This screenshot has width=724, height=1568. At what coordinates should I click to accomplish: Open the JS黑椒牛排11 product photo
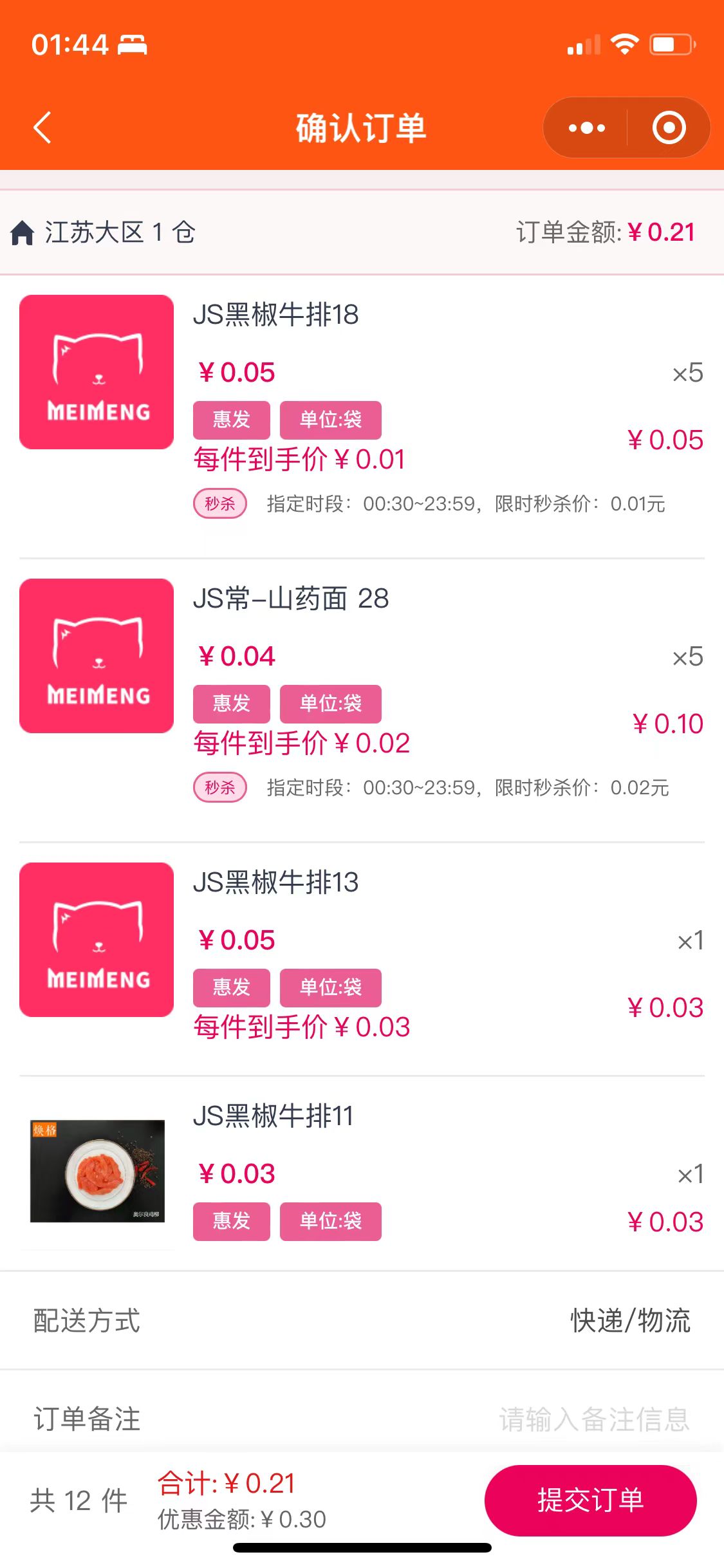[x=97, y=1171]
